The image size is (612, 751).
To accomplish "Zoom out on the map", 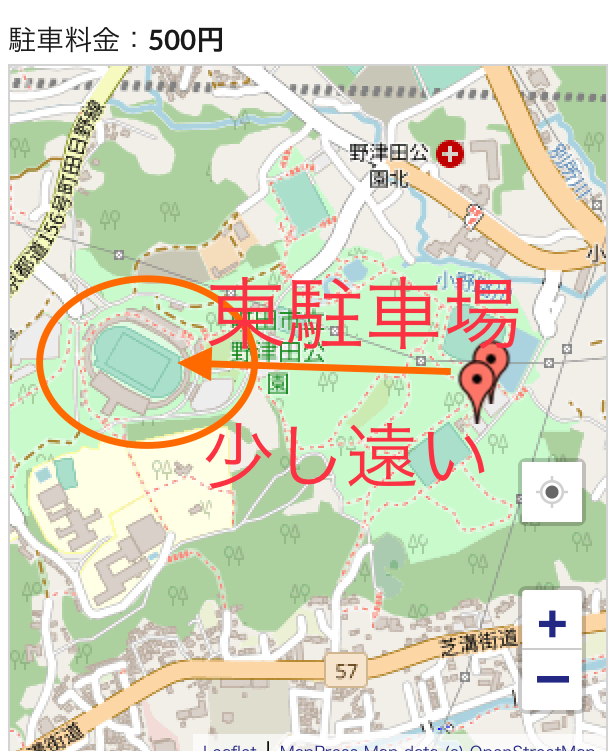I will pos(552,681).
